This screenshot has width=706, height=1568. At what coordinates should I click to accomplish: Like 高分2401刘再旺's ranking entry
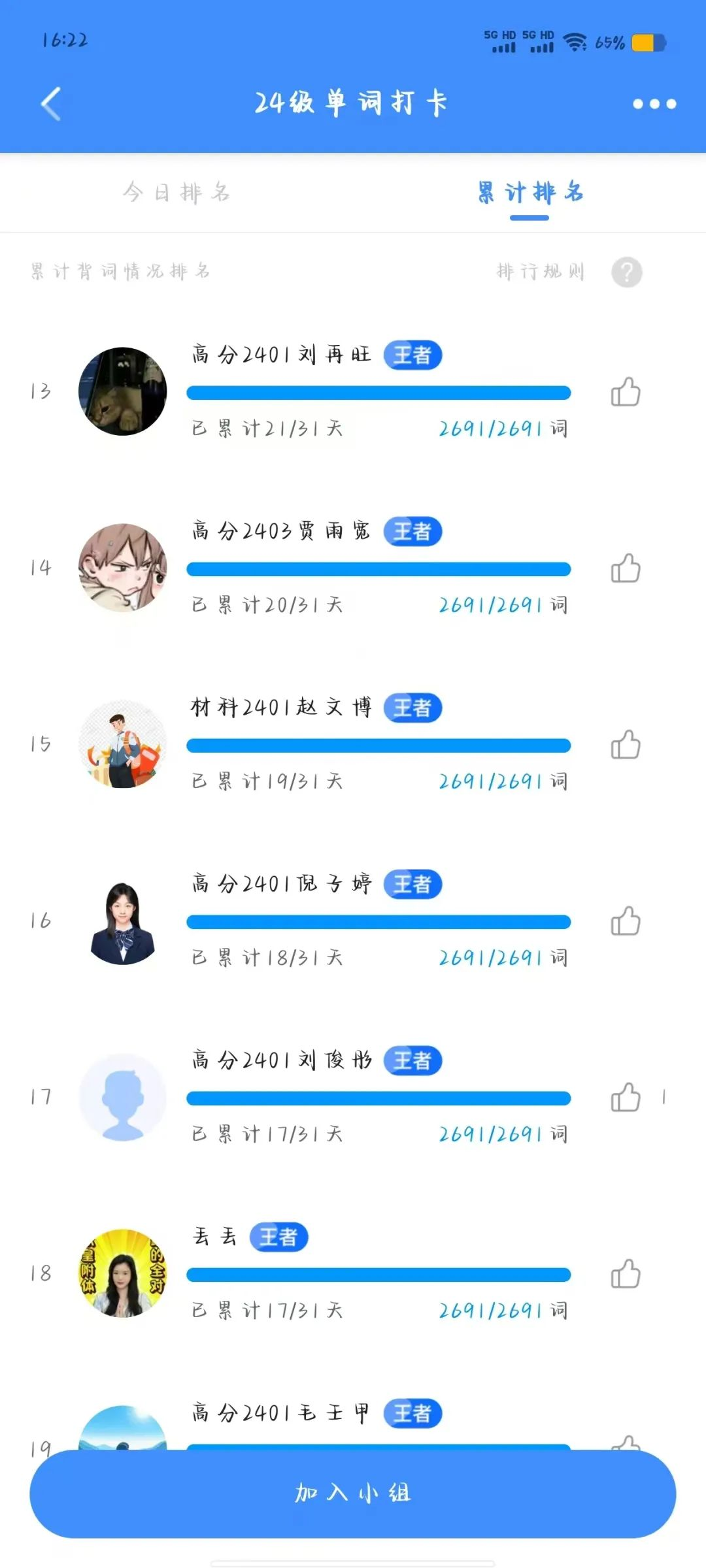coord(625,392)
